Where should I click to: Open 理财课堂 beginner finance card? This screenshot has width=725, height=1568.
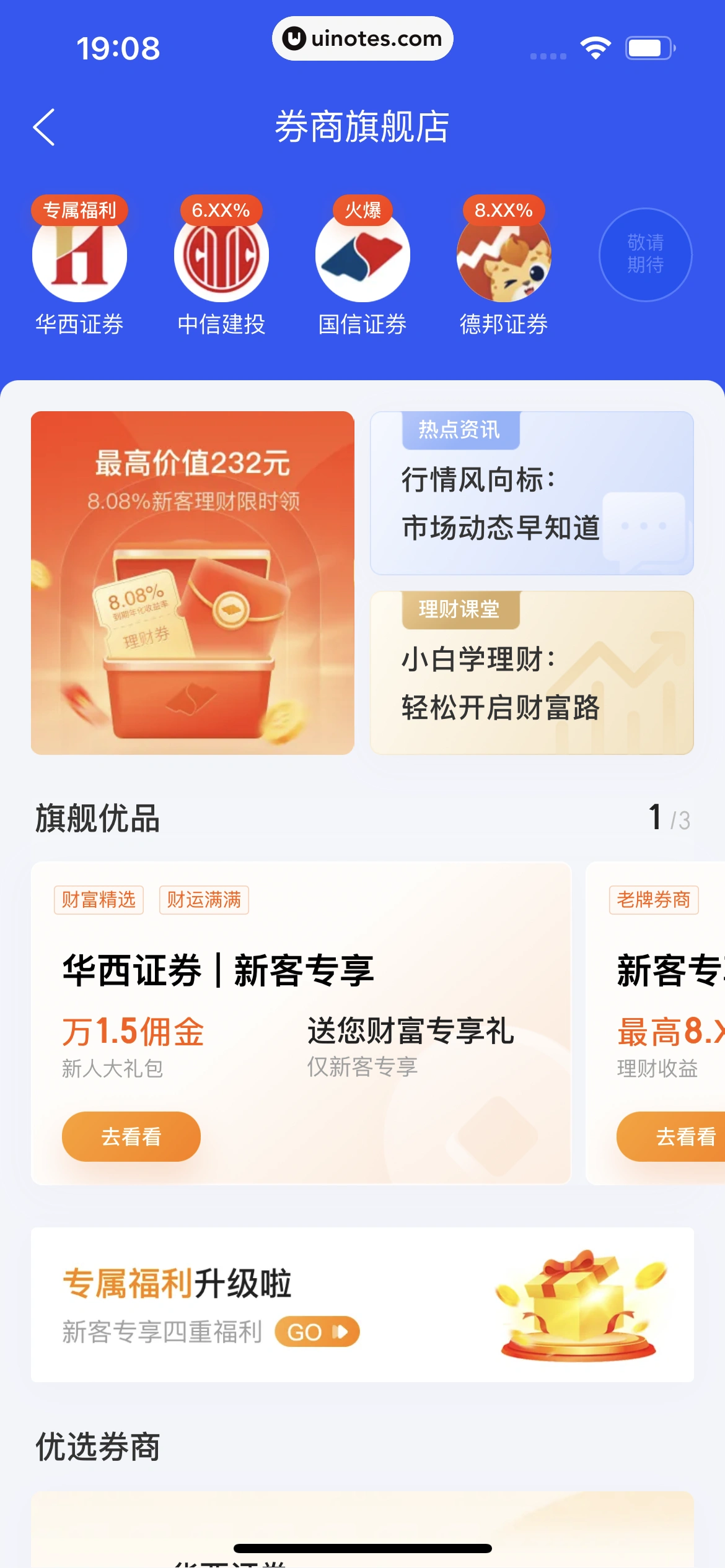tap(532, 673)
